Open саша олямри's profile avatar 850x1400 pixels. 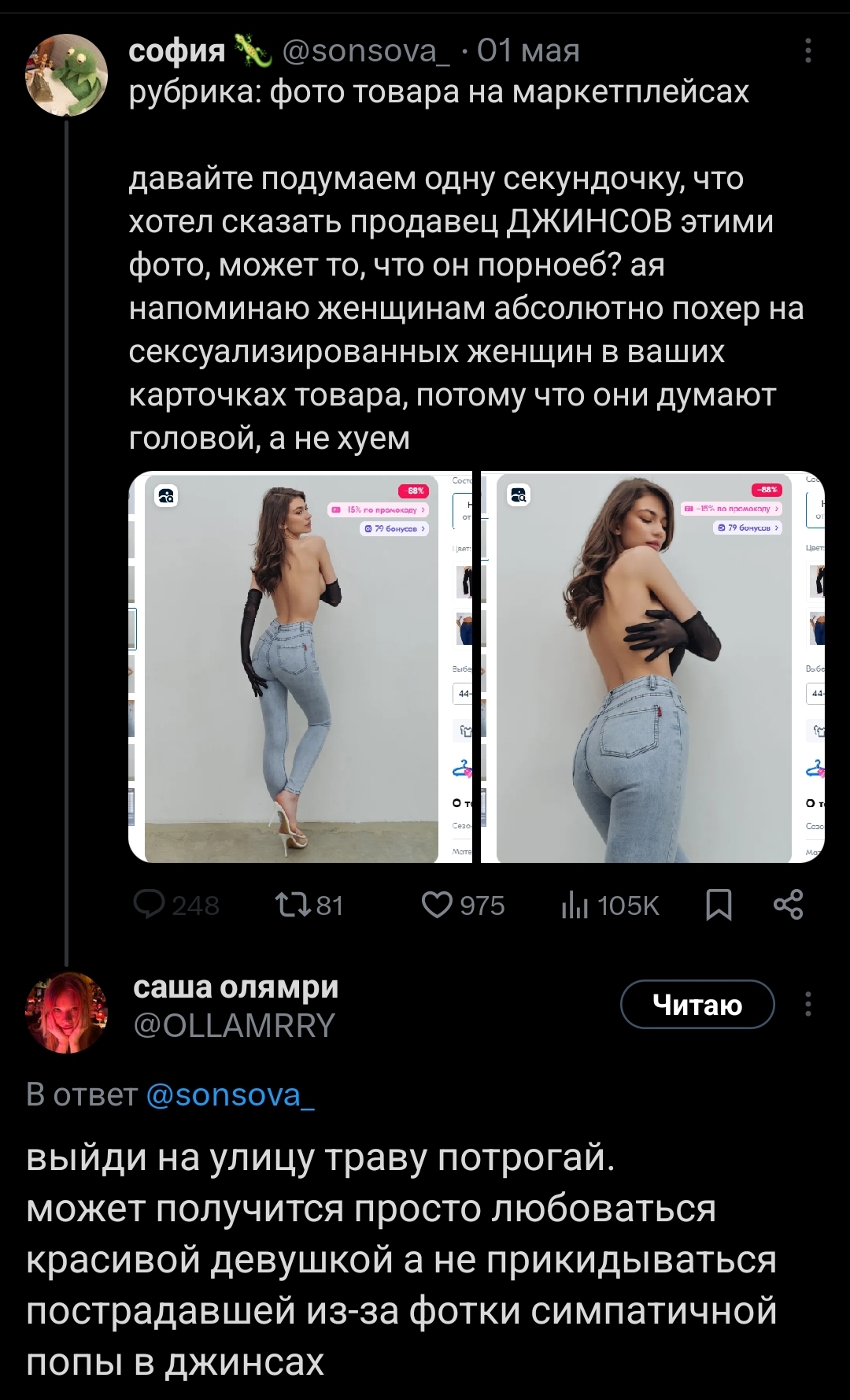(x=67, y=1013)
